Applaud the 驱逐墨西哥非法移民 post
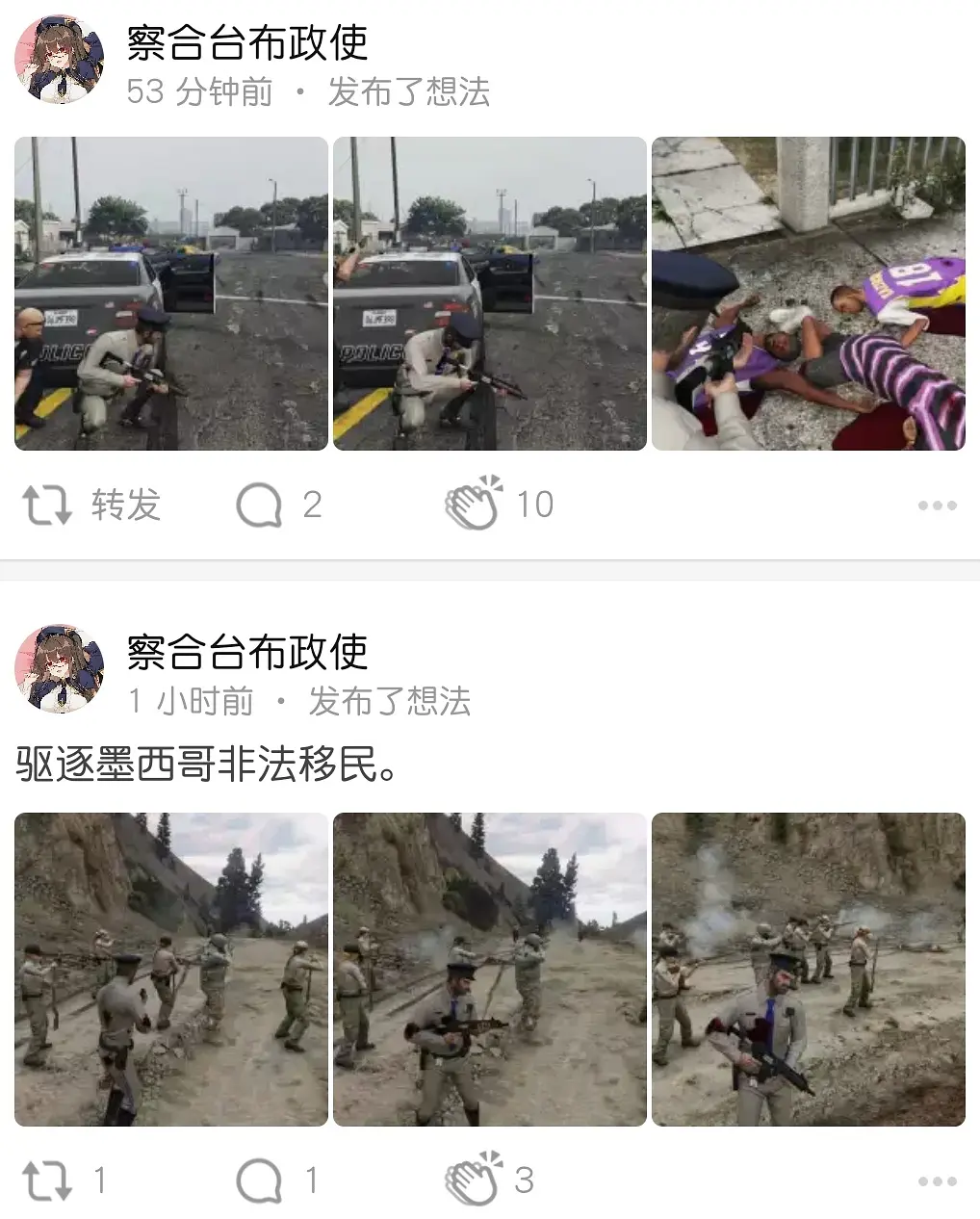Screen dimensions: 980x1219 (x=489, y=1180)
